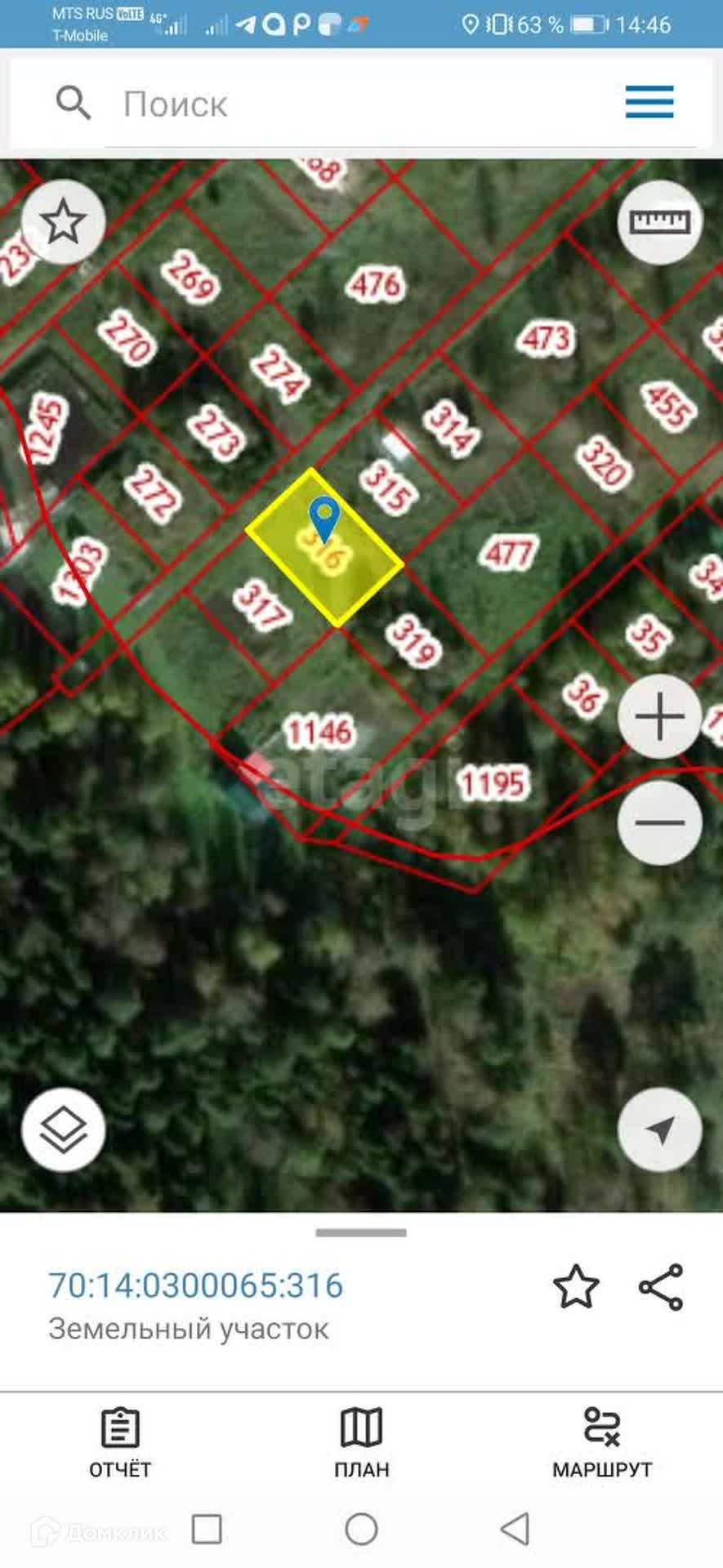Center map on my location
Viewport: 723px width, 1568px height.
point(659,1130)
